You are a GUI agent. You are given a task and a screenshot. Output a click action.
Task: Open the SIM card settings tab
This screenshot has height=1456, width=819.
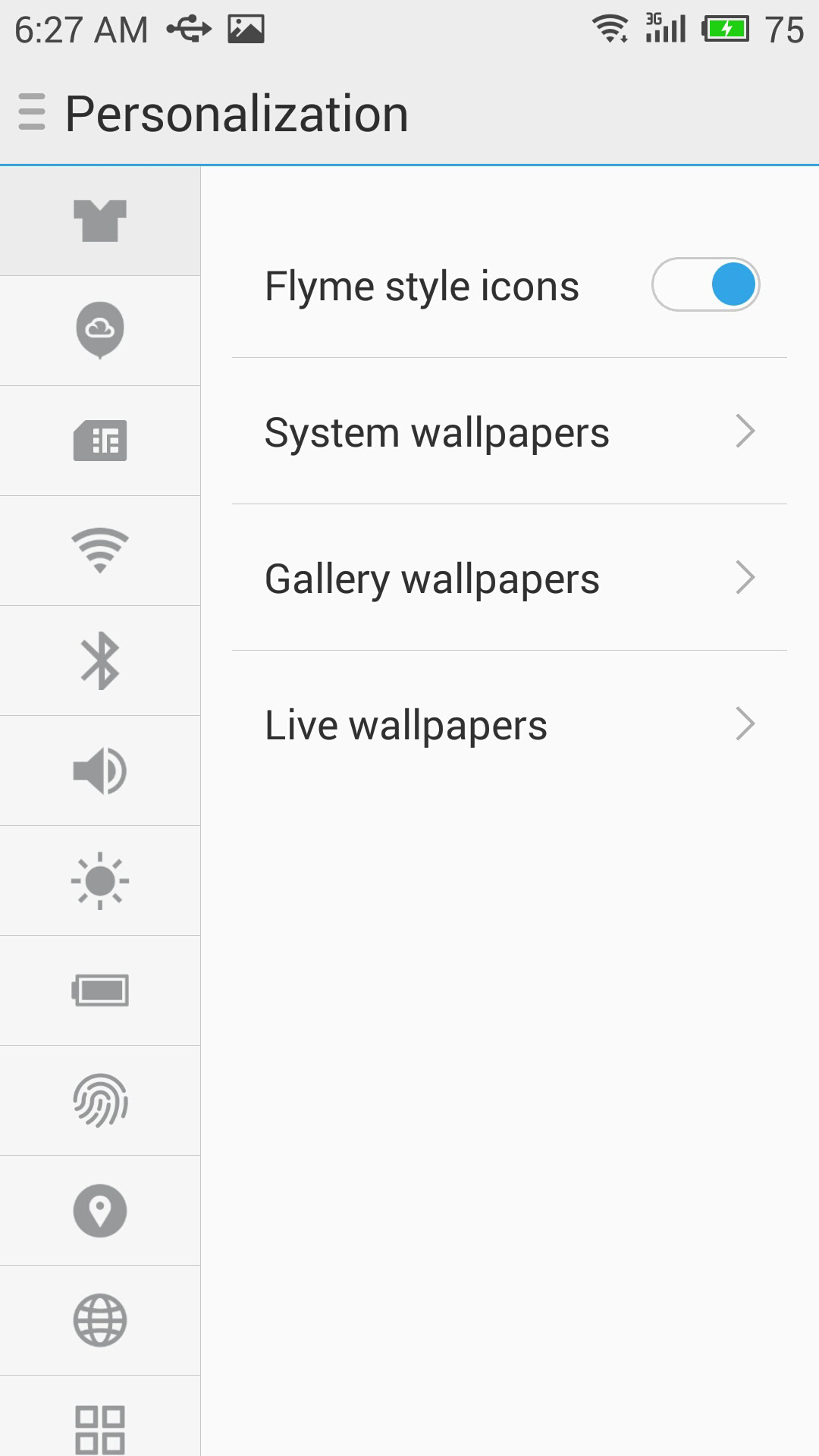coord(100,441)
